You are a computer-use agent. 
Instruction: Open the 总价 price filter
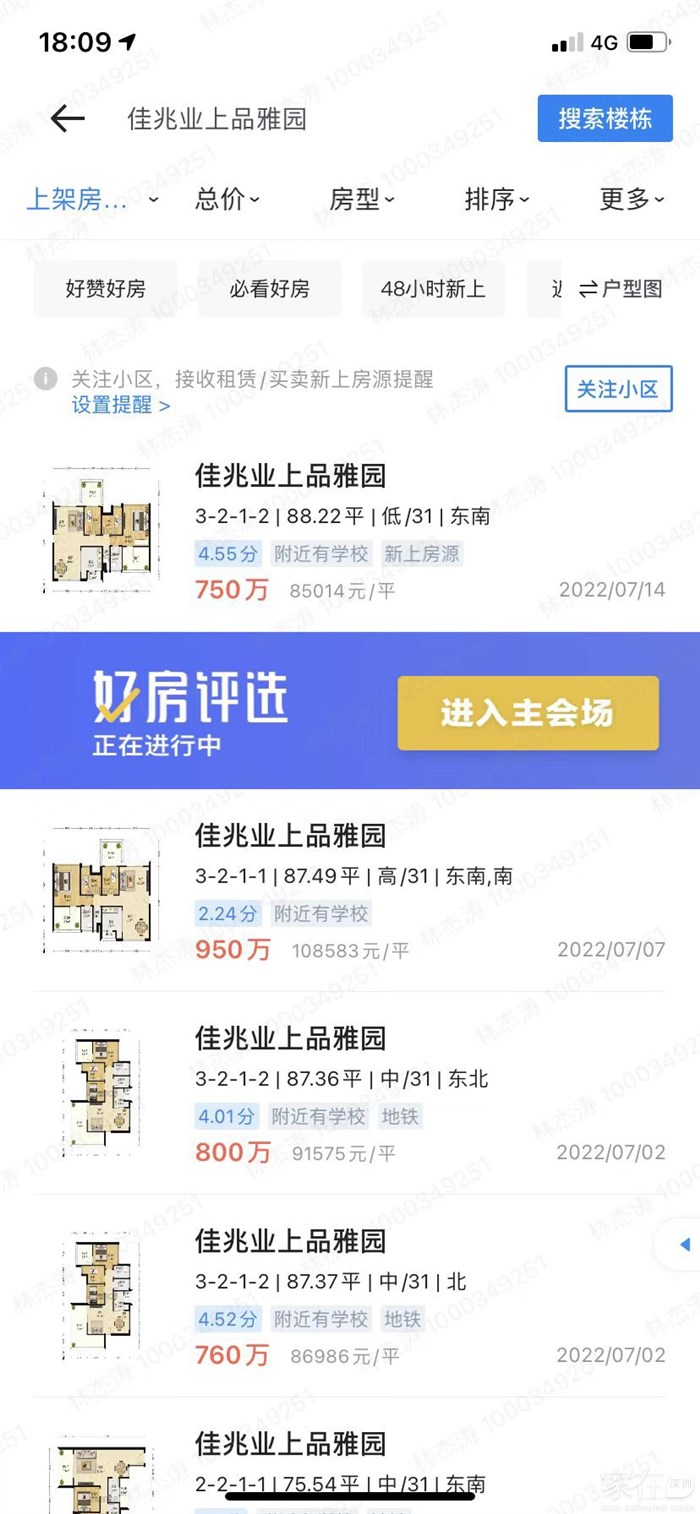point(227,199)
